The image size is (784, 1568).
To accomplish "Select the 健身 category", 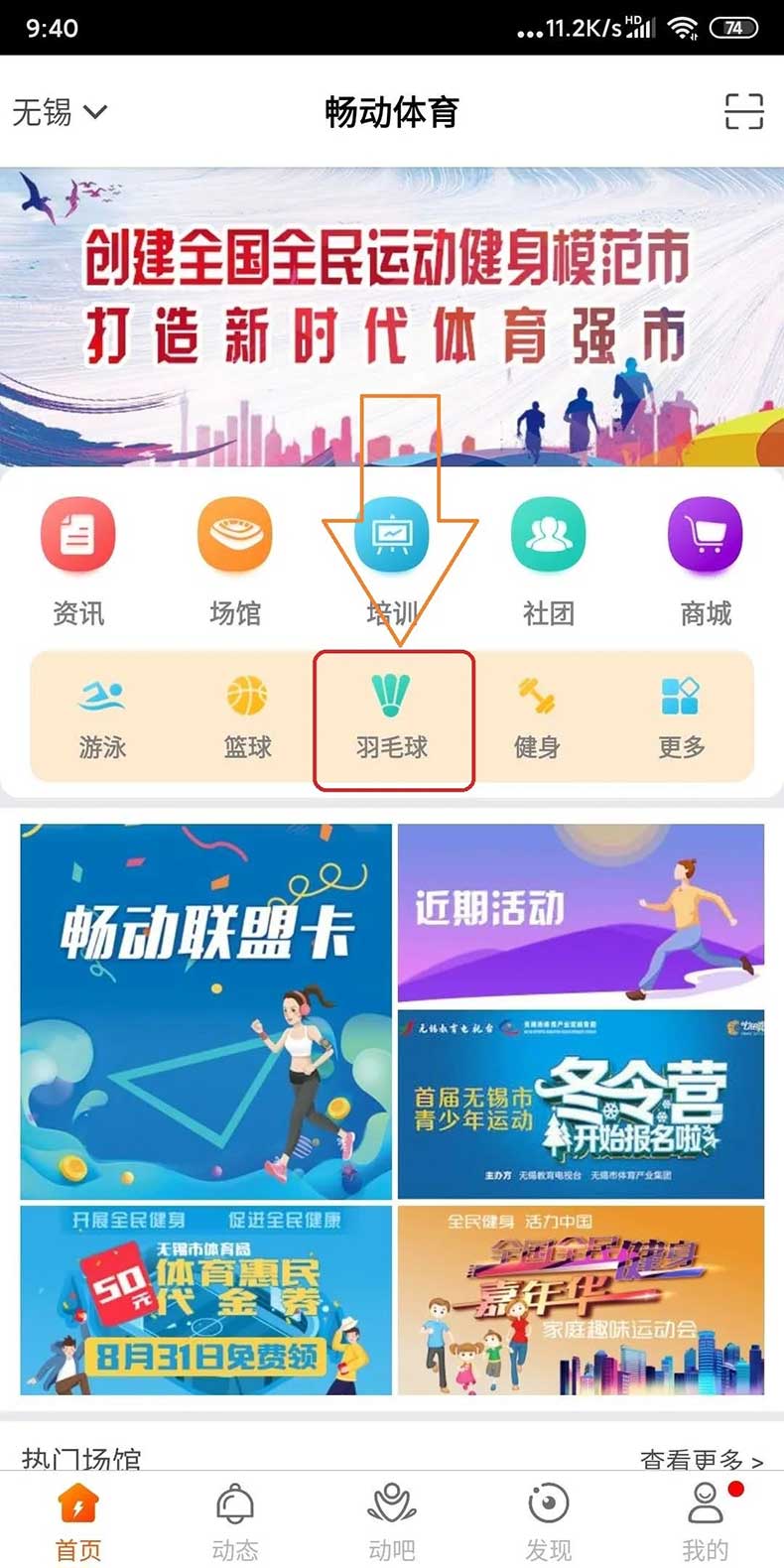I will point(537,719).
